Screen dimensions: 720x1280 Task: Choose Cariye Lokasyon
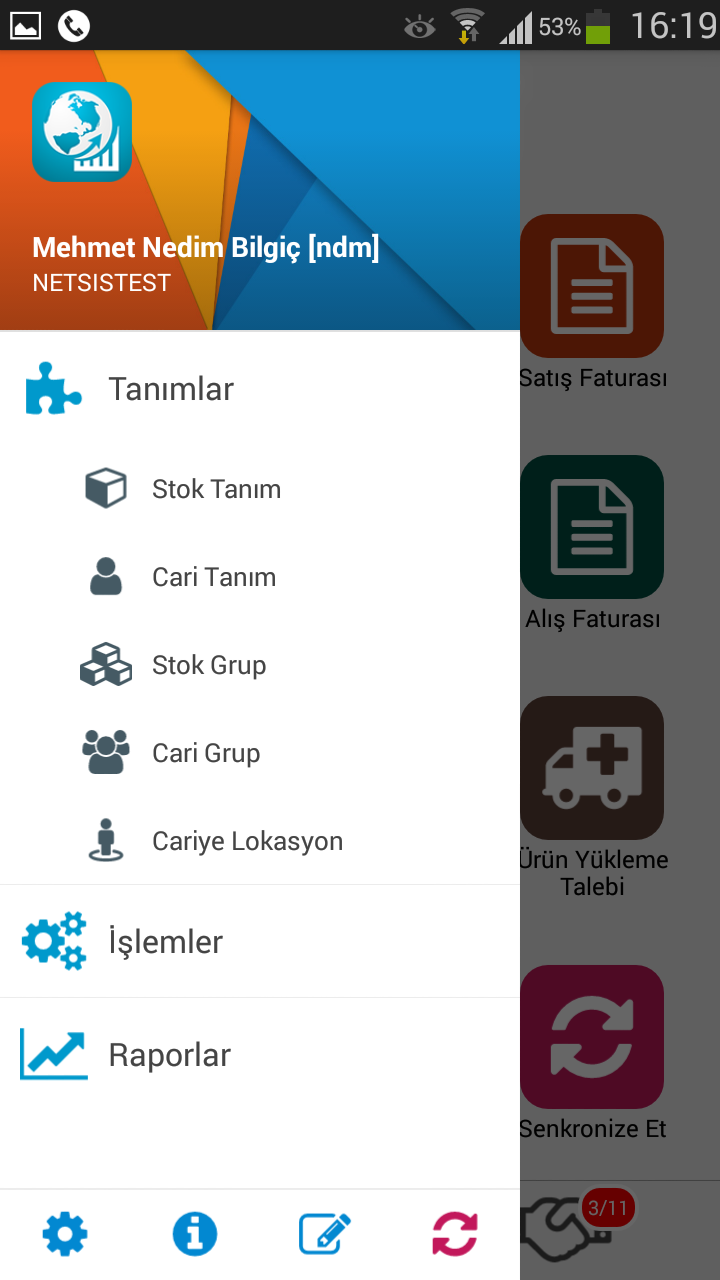coord(260,841)
